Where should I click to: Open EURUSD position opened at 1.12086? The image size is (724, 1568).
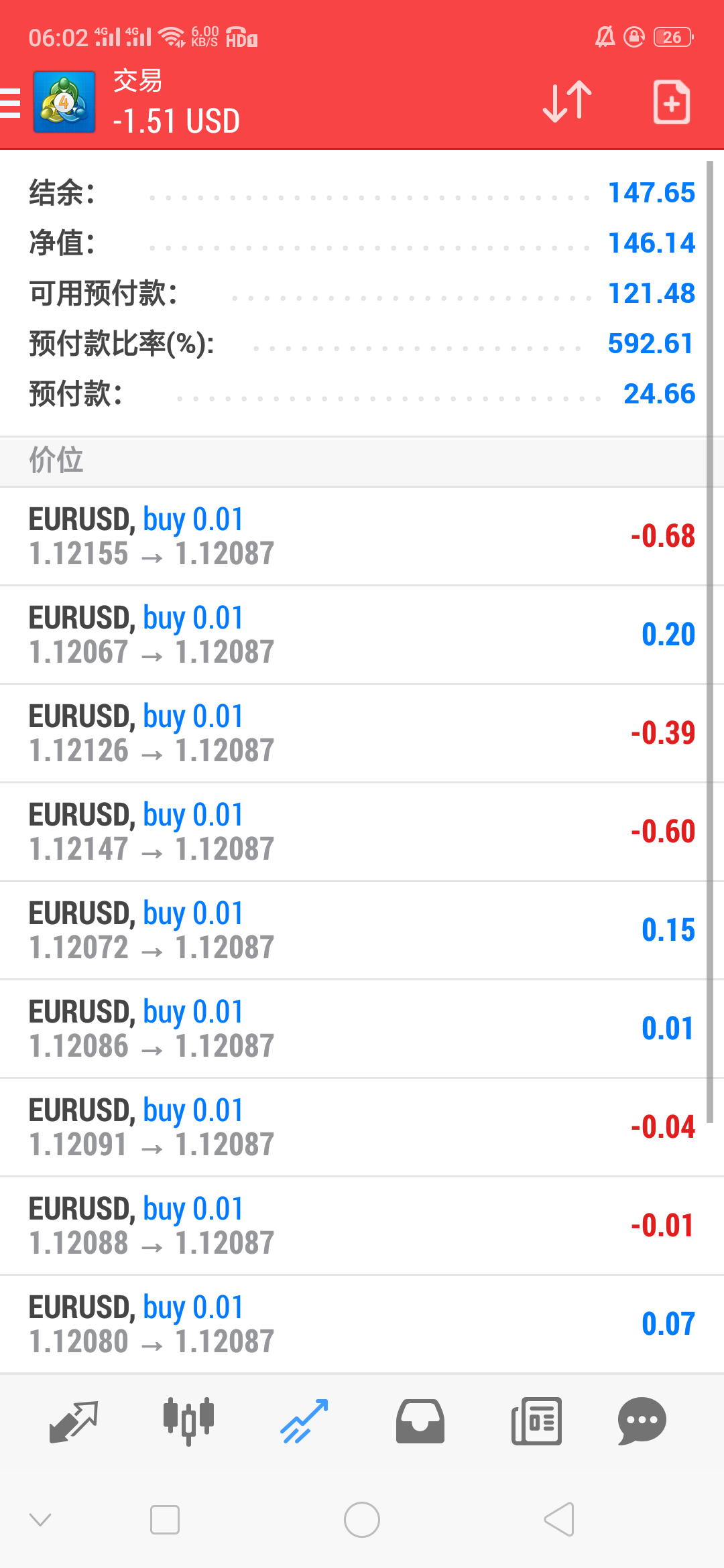pos(362,1029)
